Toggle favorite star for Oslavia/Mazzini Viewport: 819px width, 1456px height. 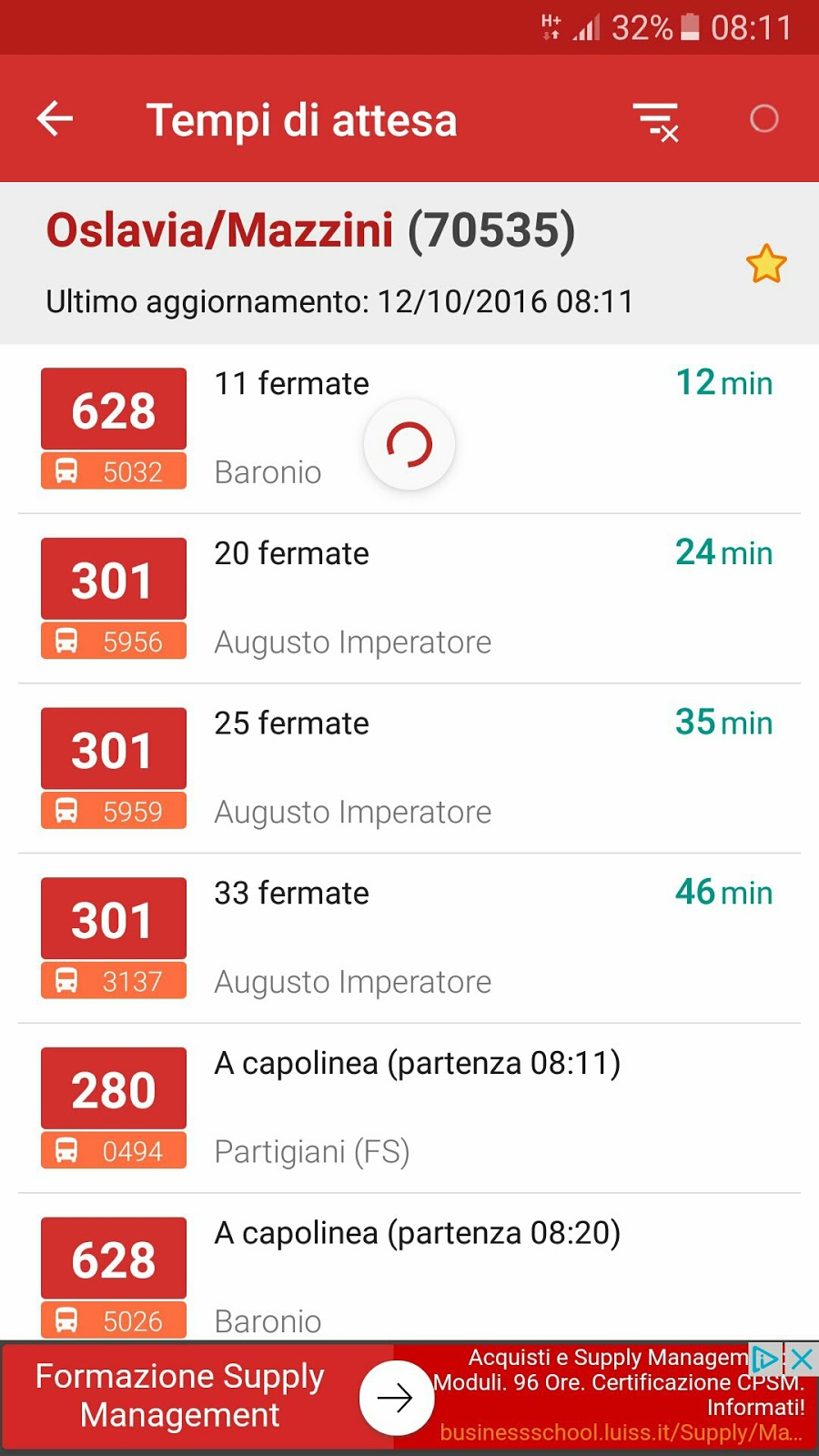click(x=765, y=264)
